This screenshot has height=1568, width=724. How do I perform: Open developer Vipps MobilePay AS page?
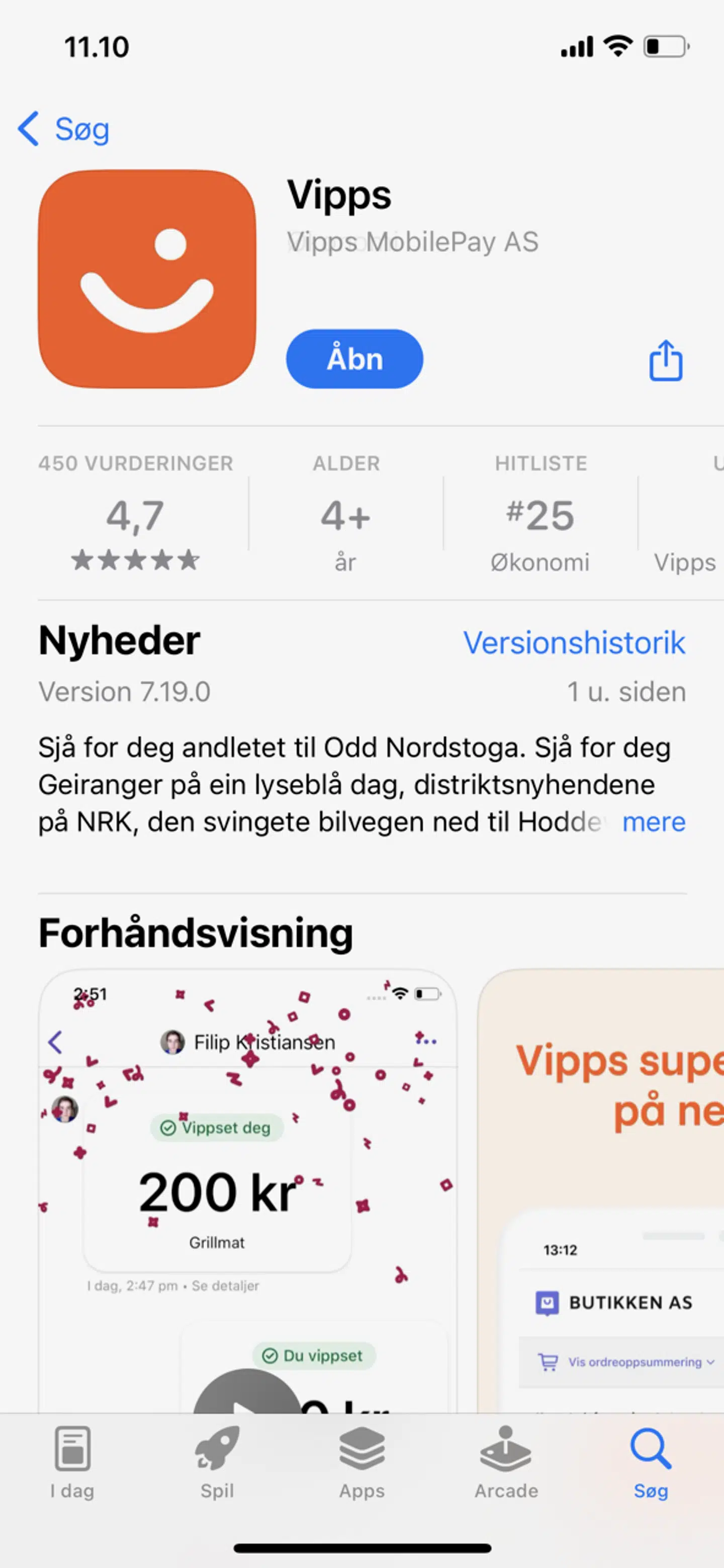[x=412, y=242]
